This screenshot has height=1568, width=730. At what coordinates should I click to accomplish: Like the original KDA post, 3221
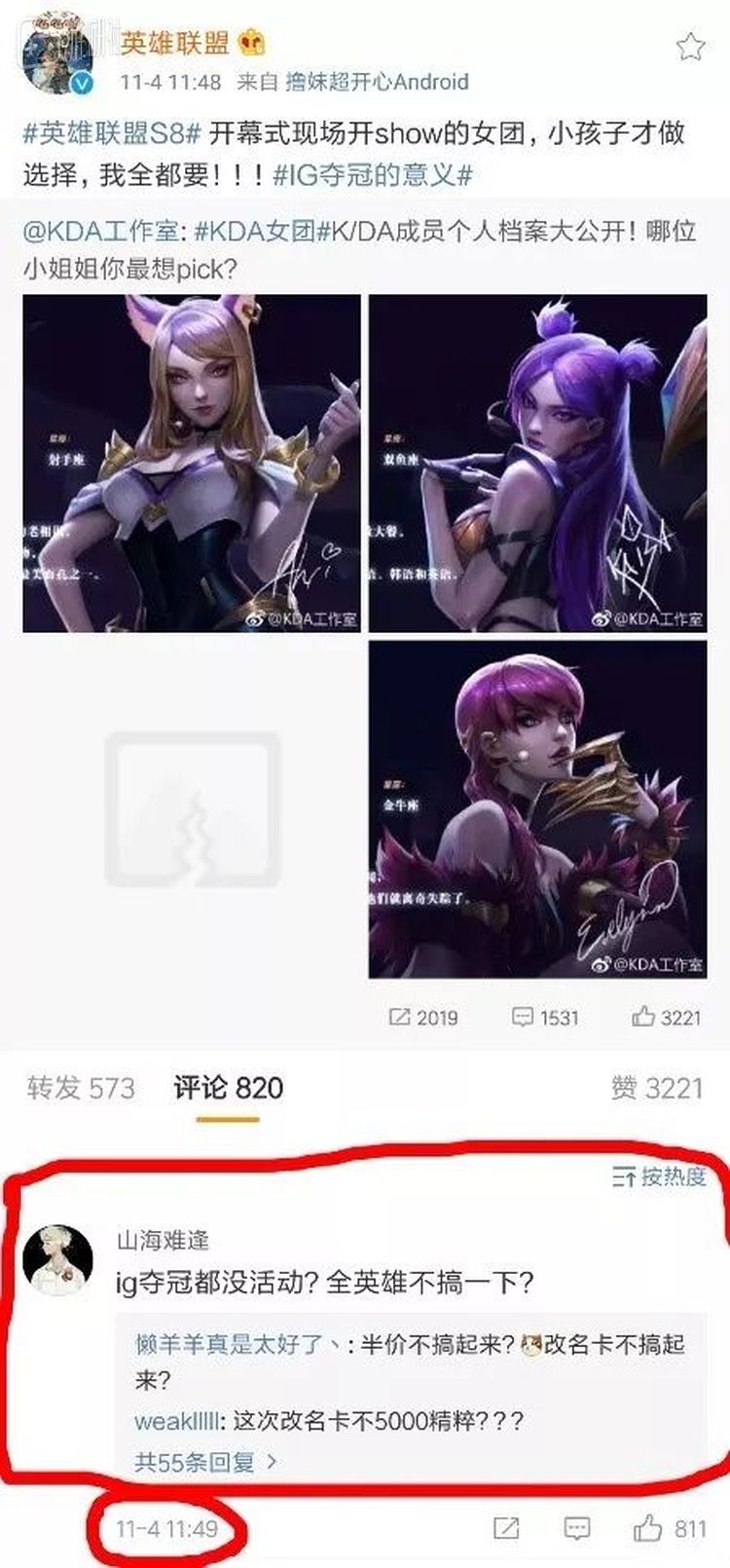pos(666,1017)
